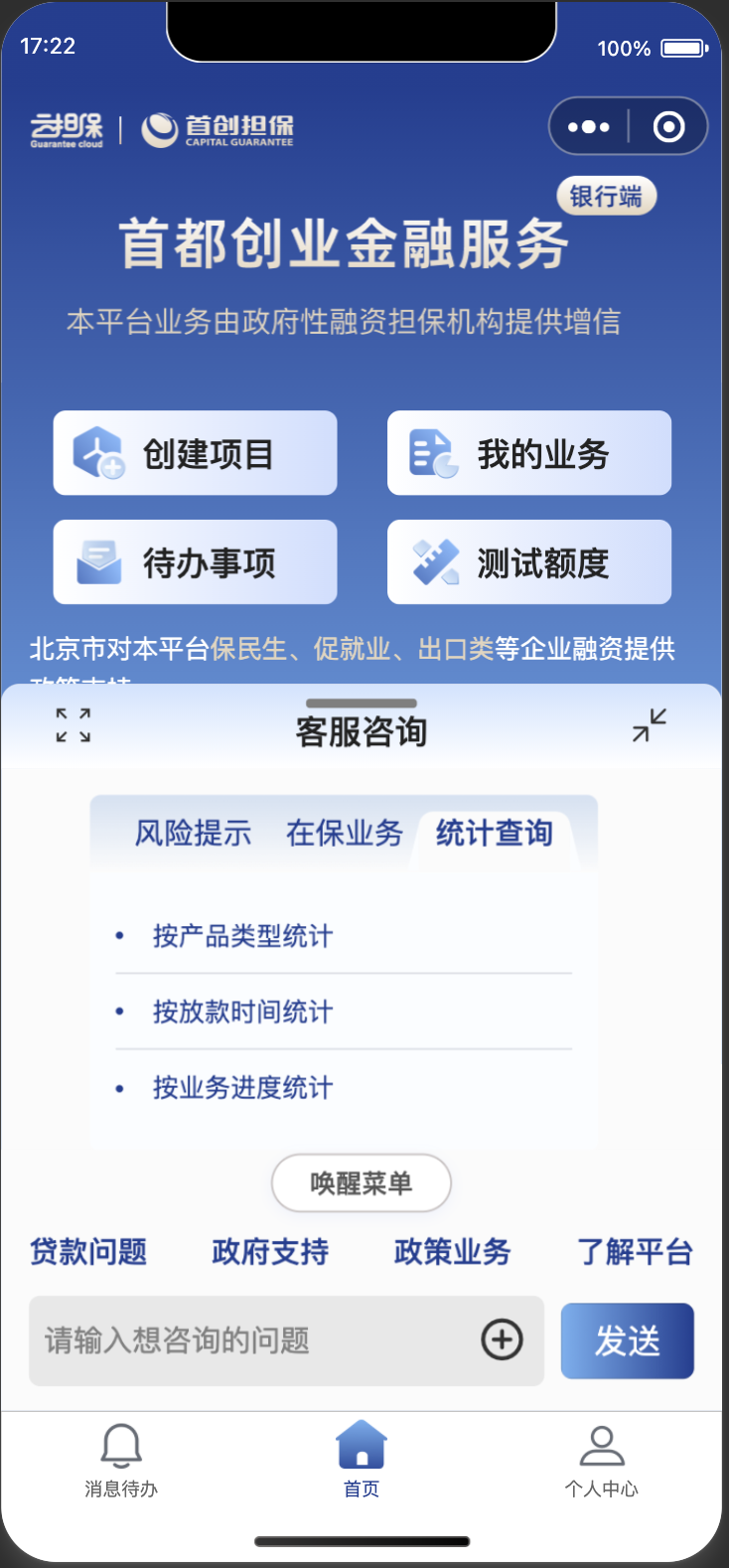
Task: Expand the 客服咨询 panel to fullscreen
Action: (73, 725)
